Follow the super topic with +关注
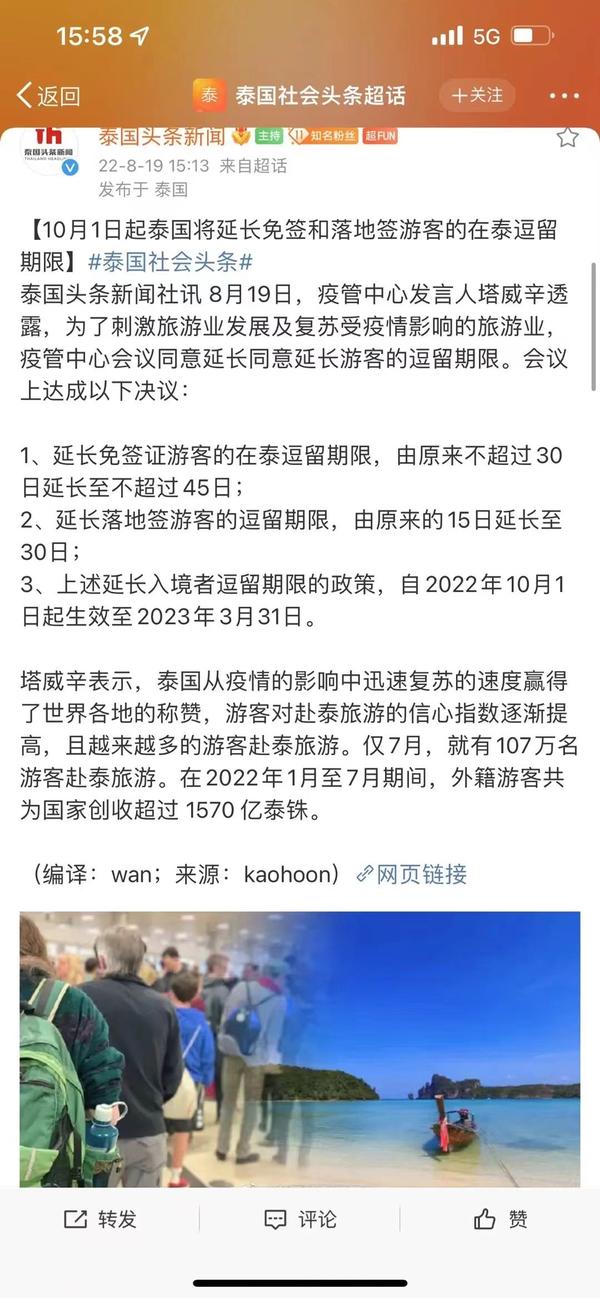This screenshot has height=1298, width=600. coord(476,95)
